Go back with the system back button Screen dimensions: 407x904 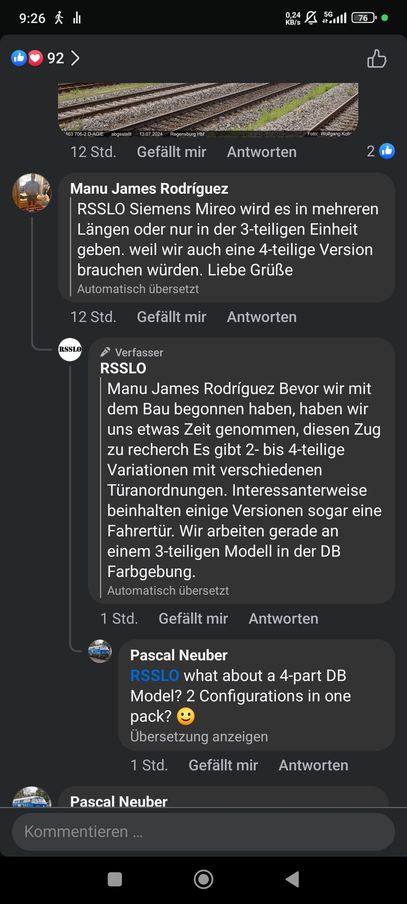pos(292,879)
